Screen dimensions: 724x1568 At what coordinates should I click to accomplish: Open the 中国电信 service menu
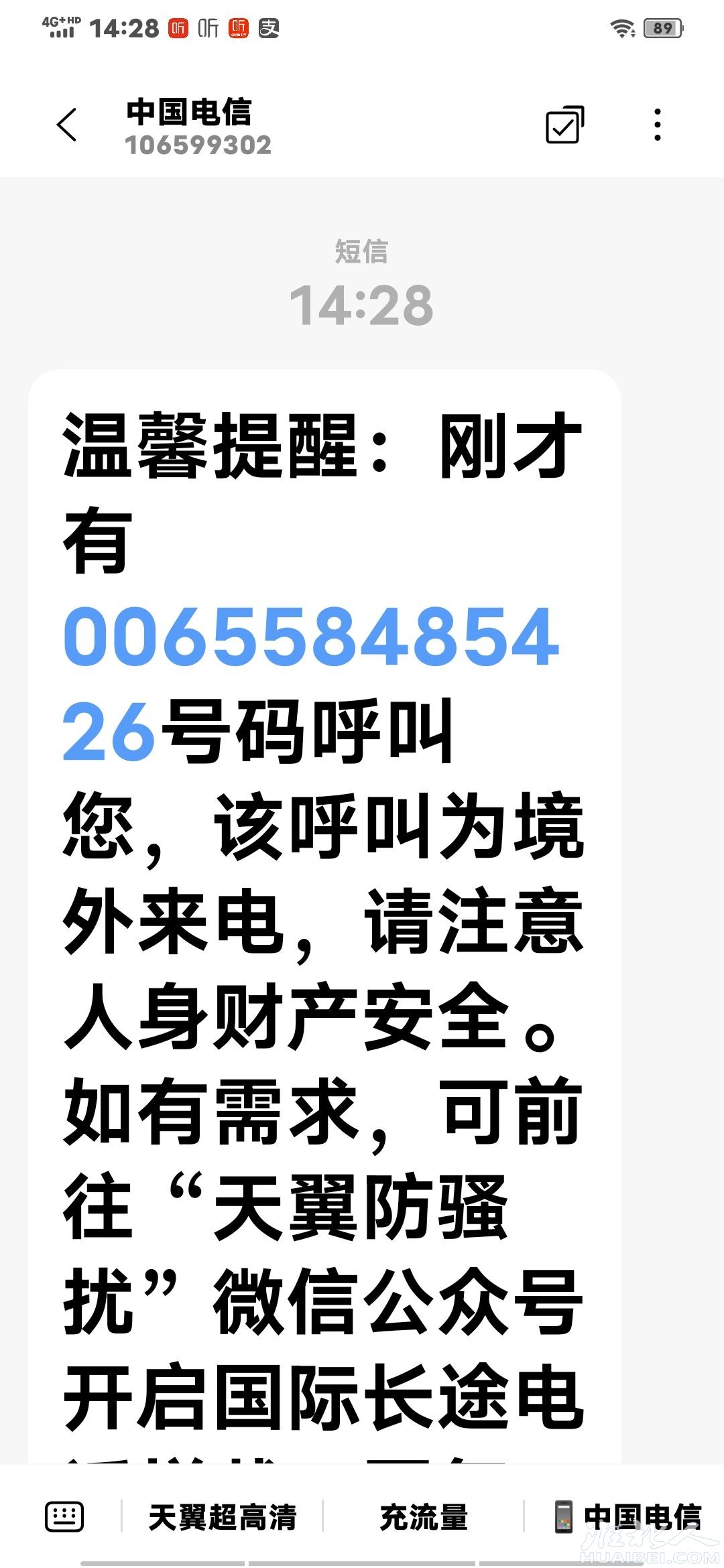click(x=628, y=1517)
